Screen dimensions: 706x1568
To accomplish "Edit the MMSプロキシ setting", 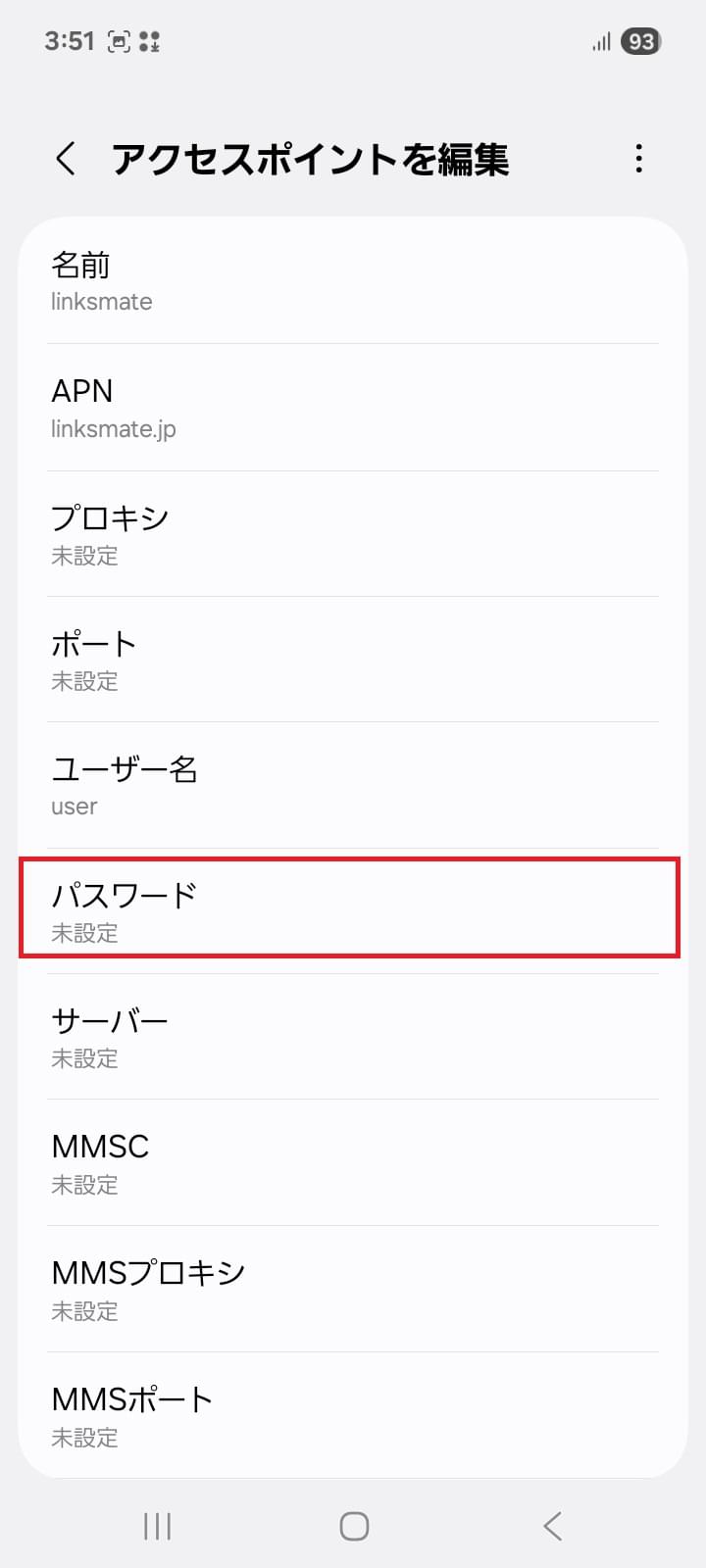I will tap(353, 1290).
